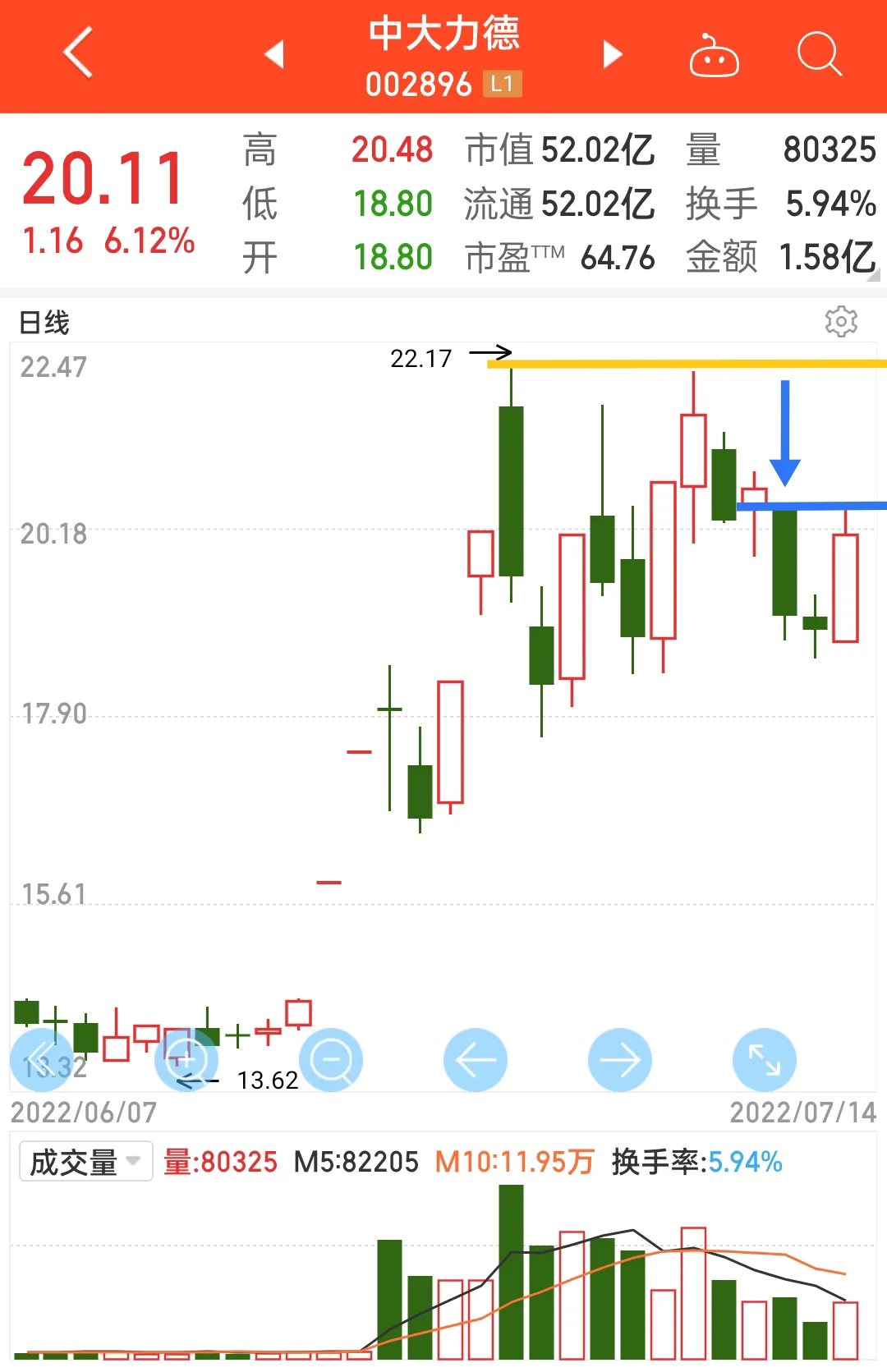Move chart one candle right
Viewport: 887px width, 1372px height.
pos(620,1060)
